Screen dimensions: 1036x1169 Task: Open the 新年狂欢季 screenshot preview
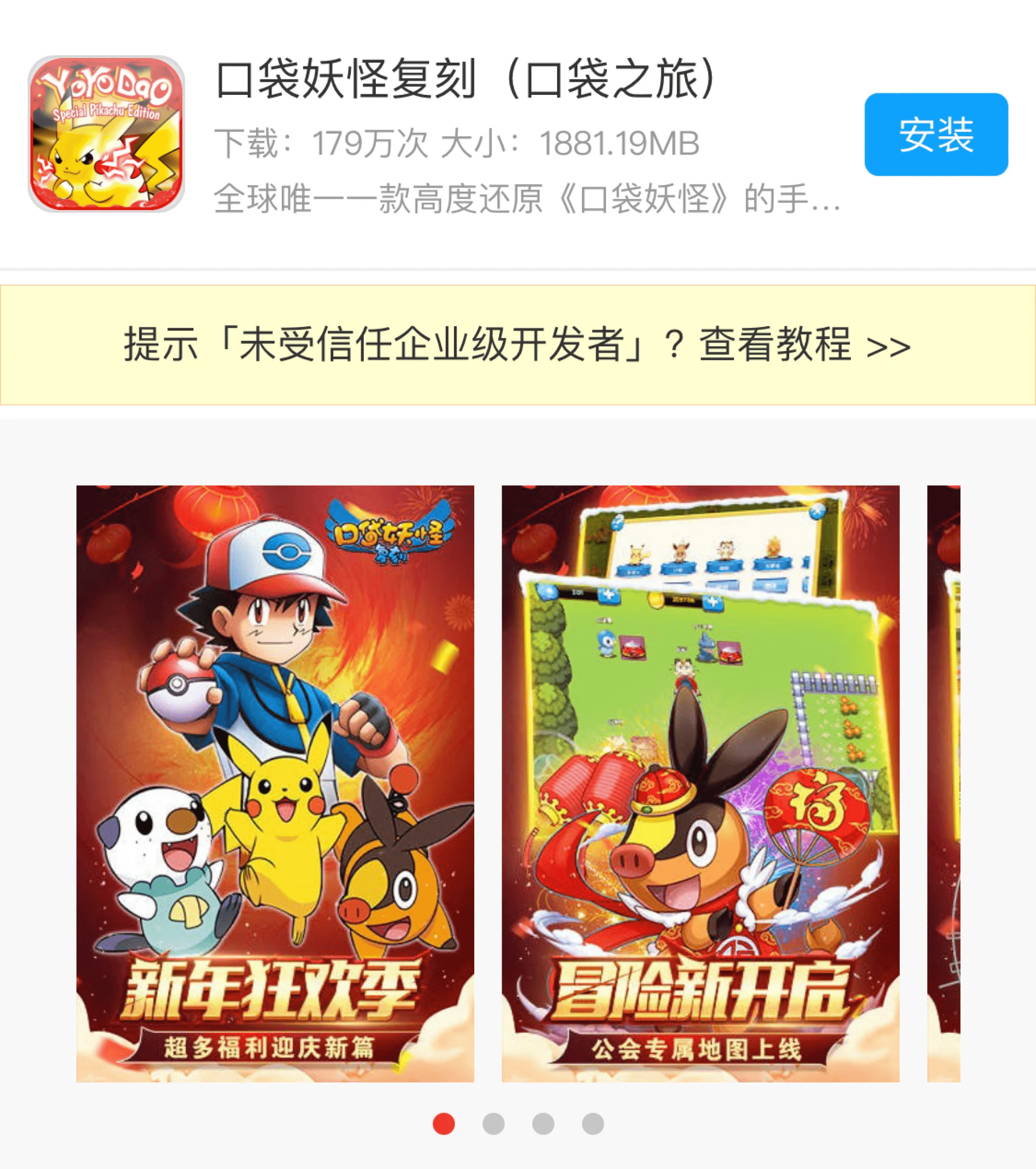(x=275, y=783)
